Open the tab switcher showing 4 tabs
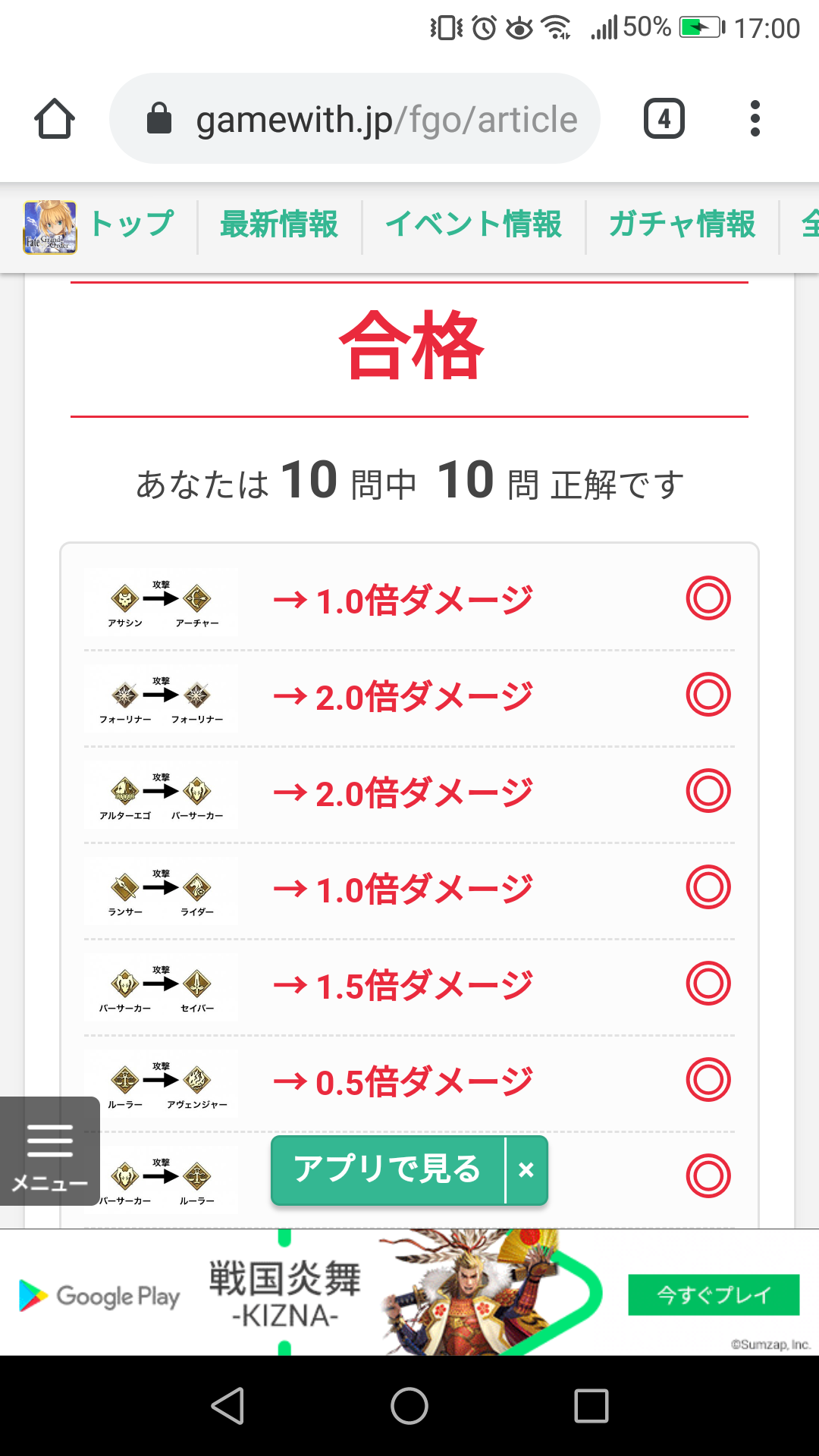The height and width of the screenshot is (1456, 819). [x=664, y=119]
